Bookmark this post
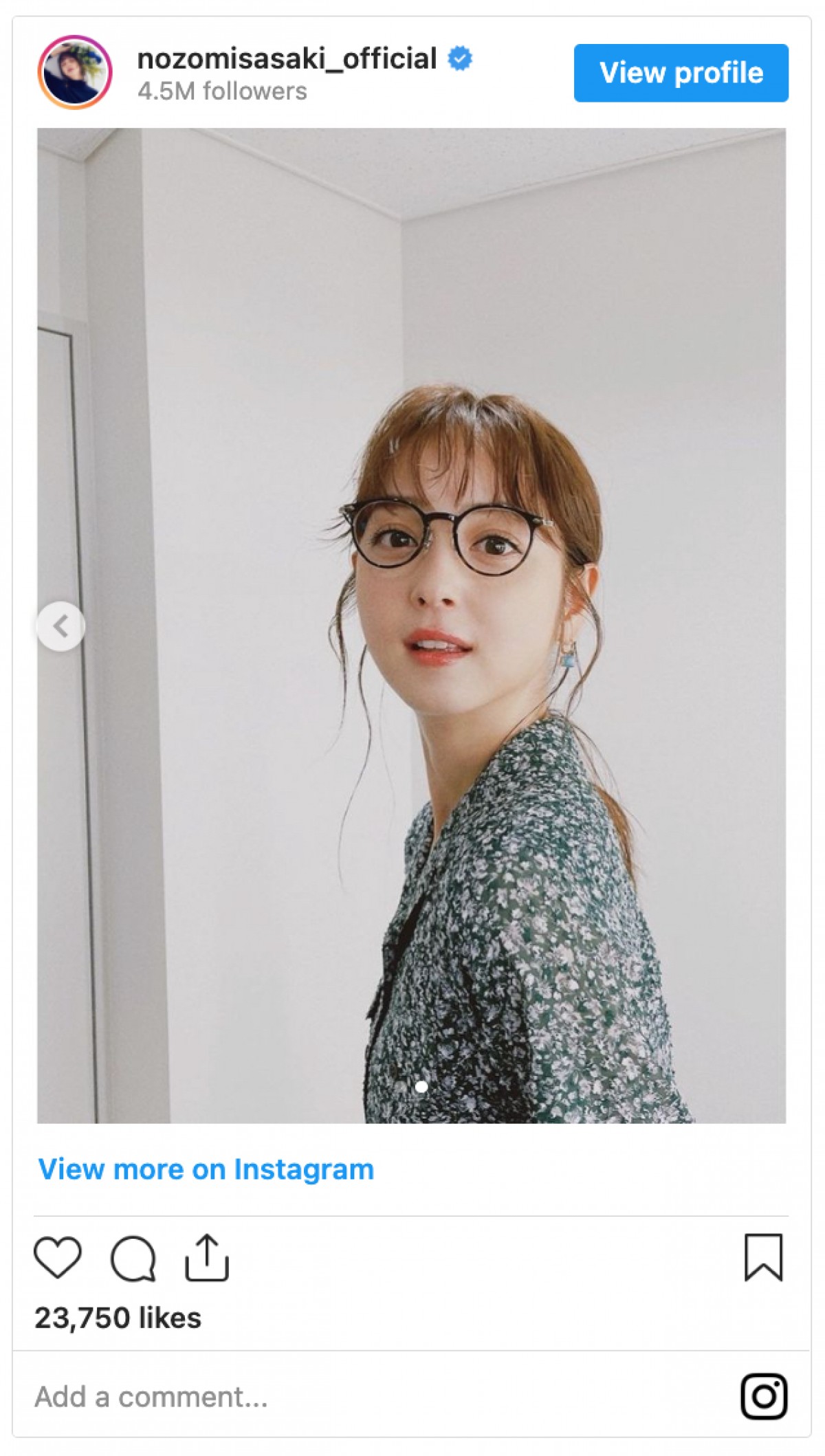The height and width of the screenshot is (1456, 825). [x=763, y=1257]
